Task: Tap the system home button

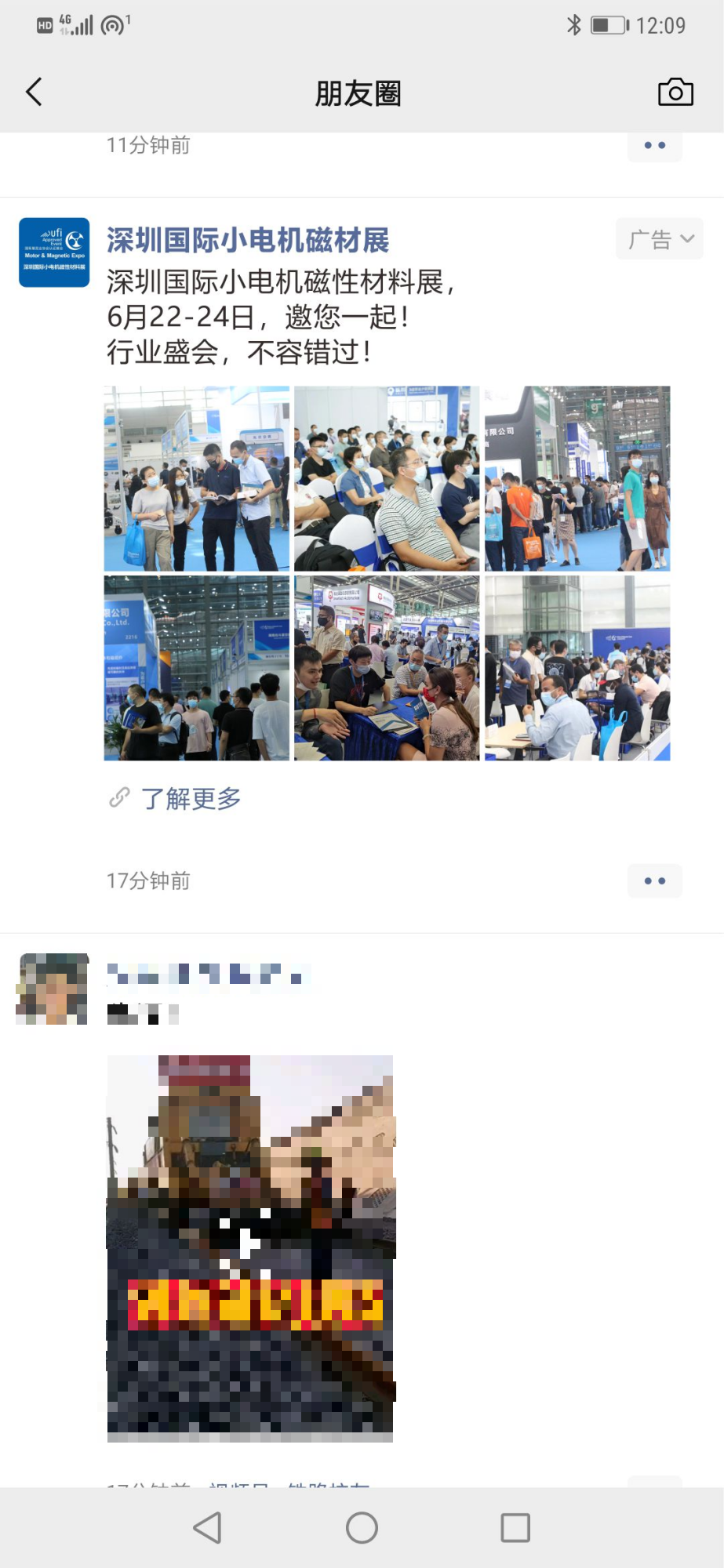Action: [x=362, y=1527]
